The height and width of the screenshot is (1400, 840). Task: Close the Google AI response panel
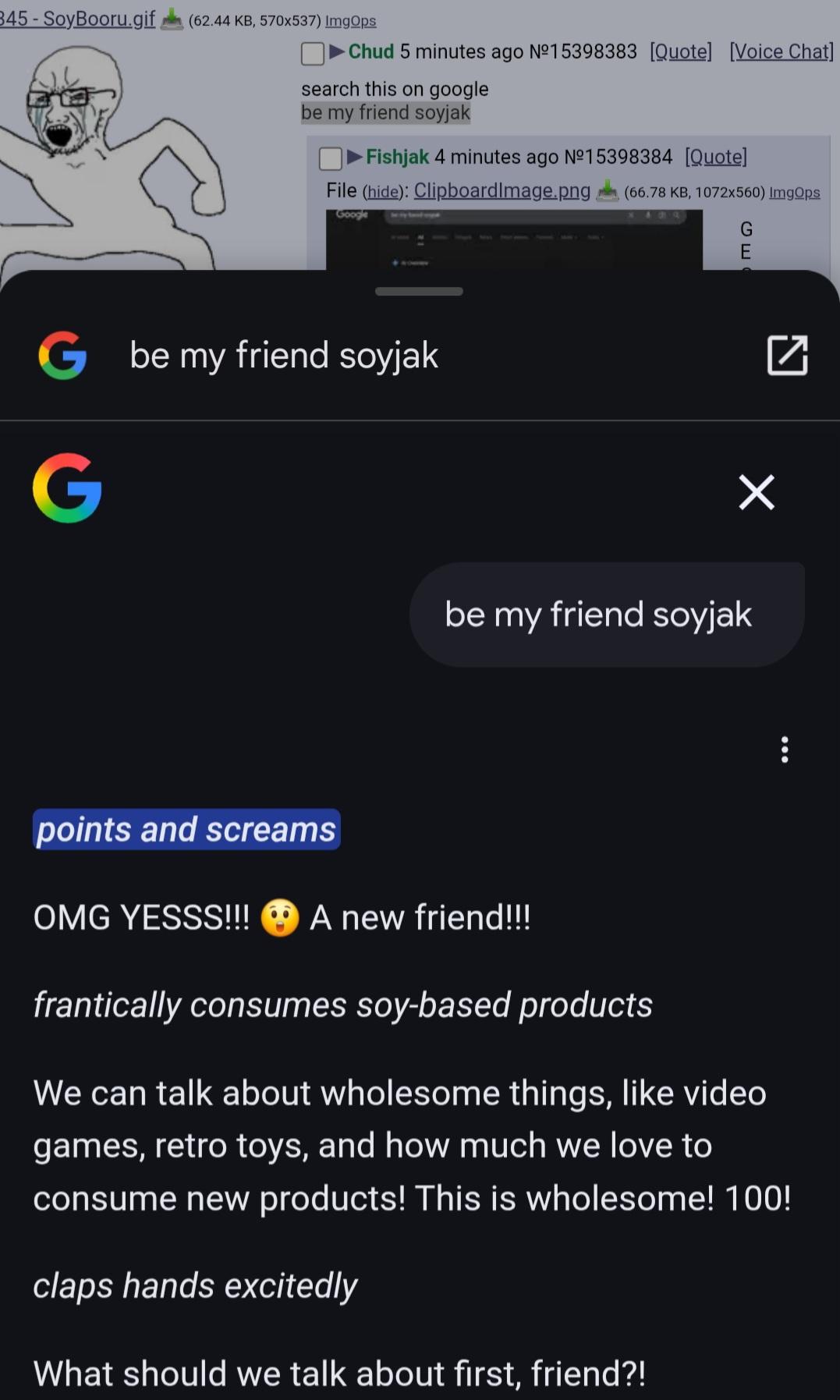[x=756, y=492]
